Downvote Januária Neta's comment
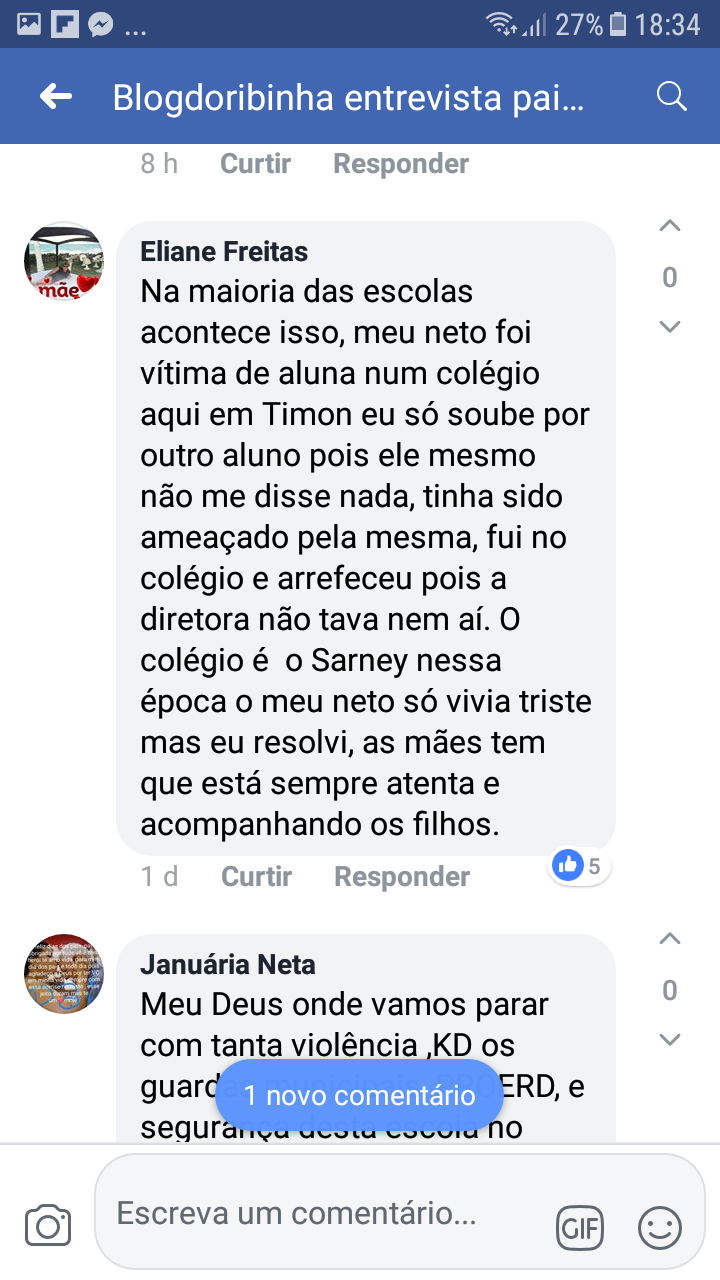The height and width of the screenshot is (1280, 720). tap(670, 1040)
